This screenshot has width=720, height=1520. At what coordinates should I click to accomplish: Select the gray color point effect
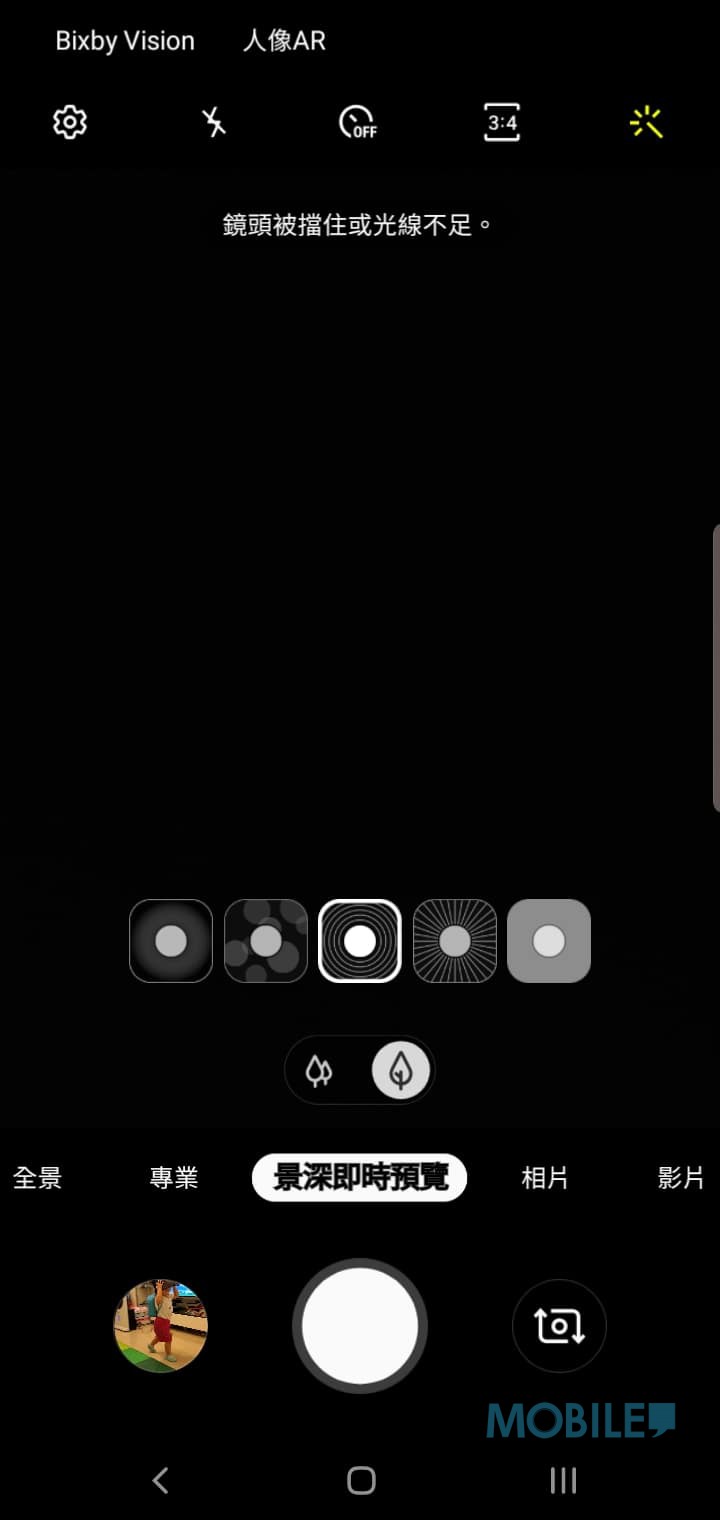(x=549, y=941)
